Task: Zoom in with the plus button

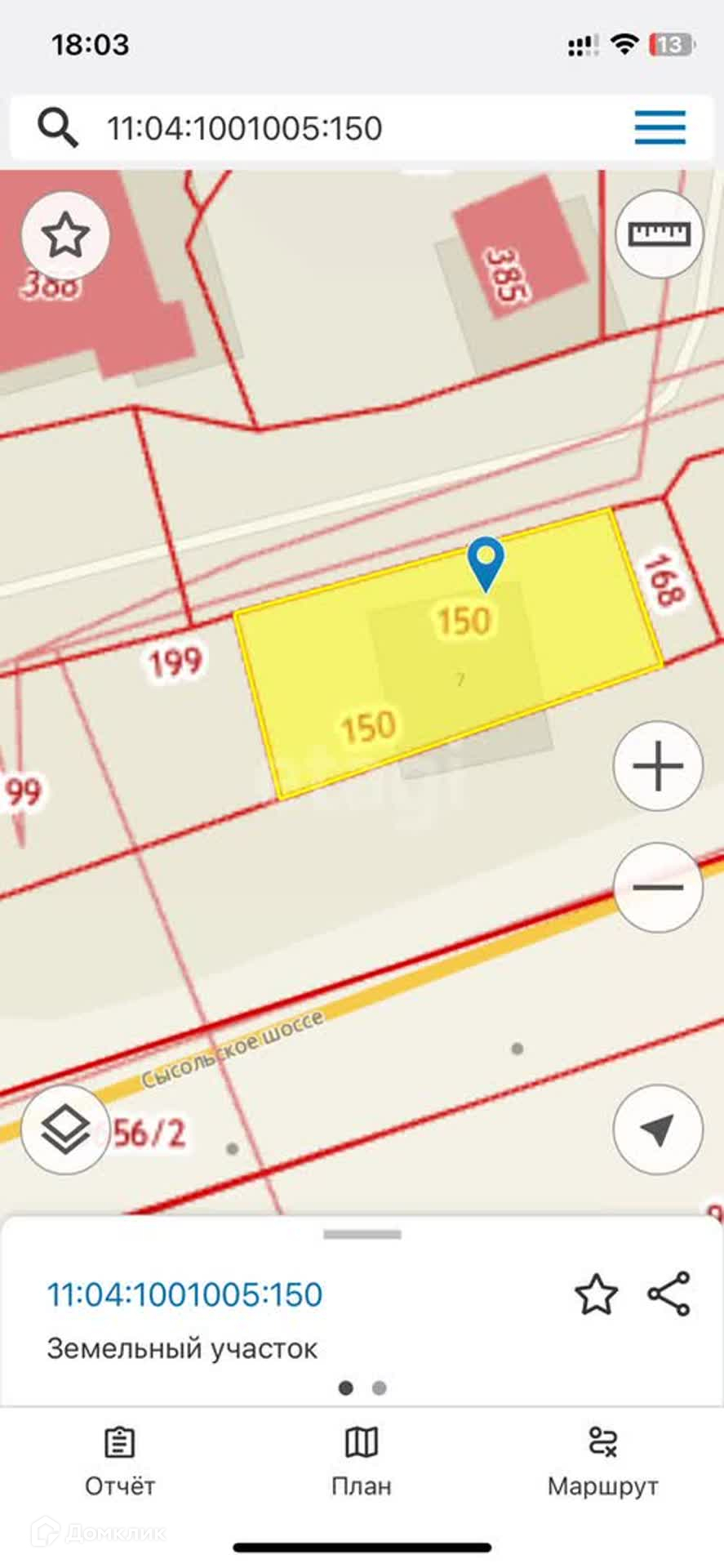Action: tap(658, 766)
